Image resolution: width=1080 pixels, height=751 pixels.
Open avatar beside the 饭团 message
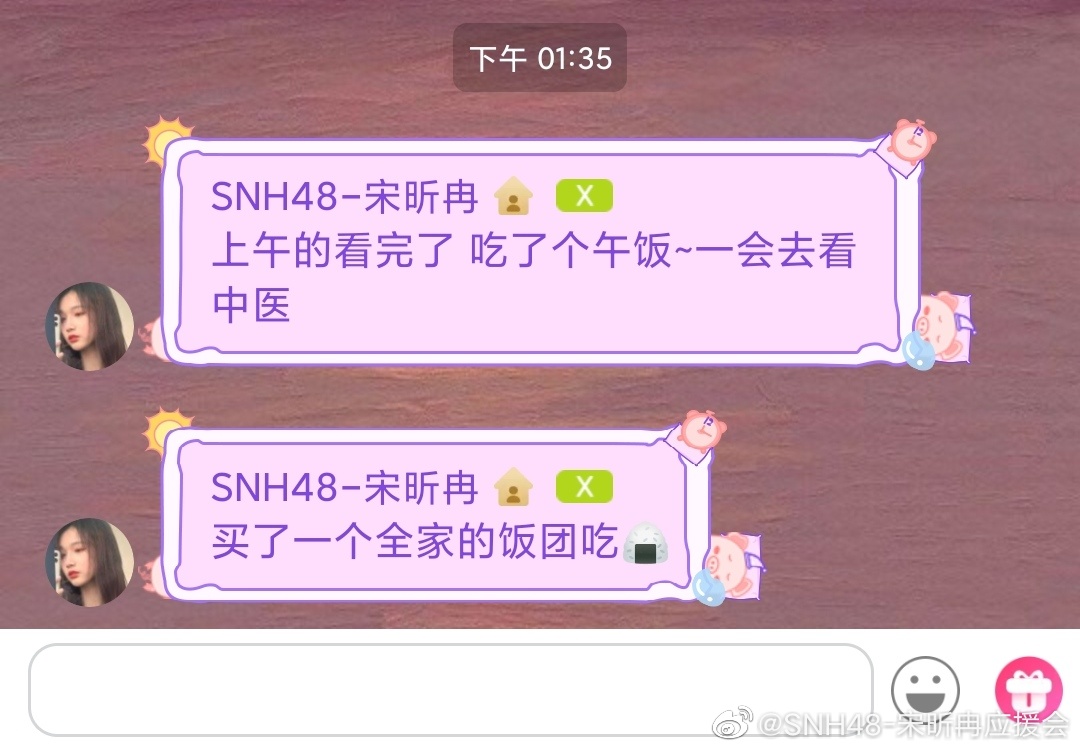pos(90,562)
